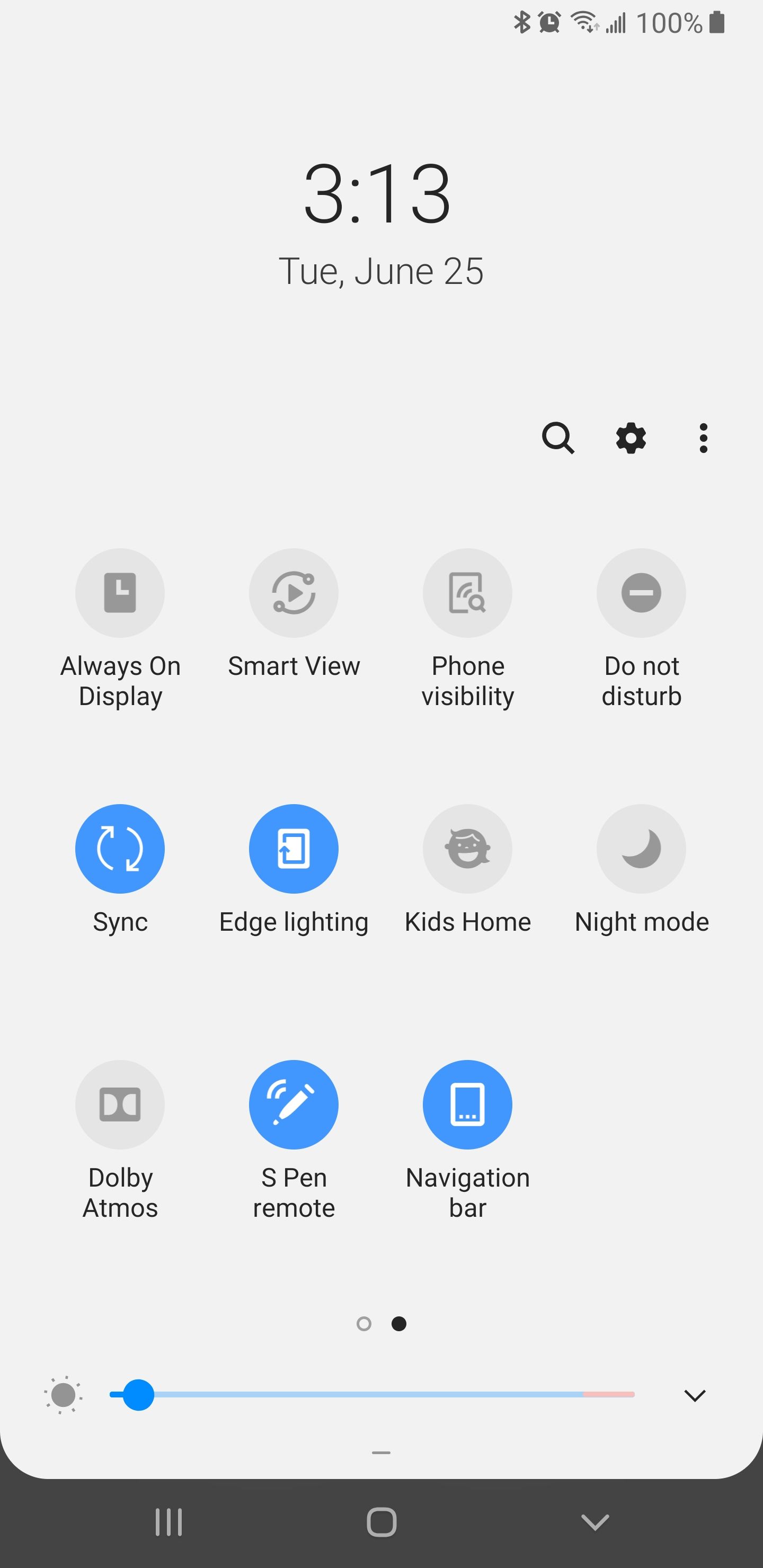Enable Do not disturb

(641, 593)
